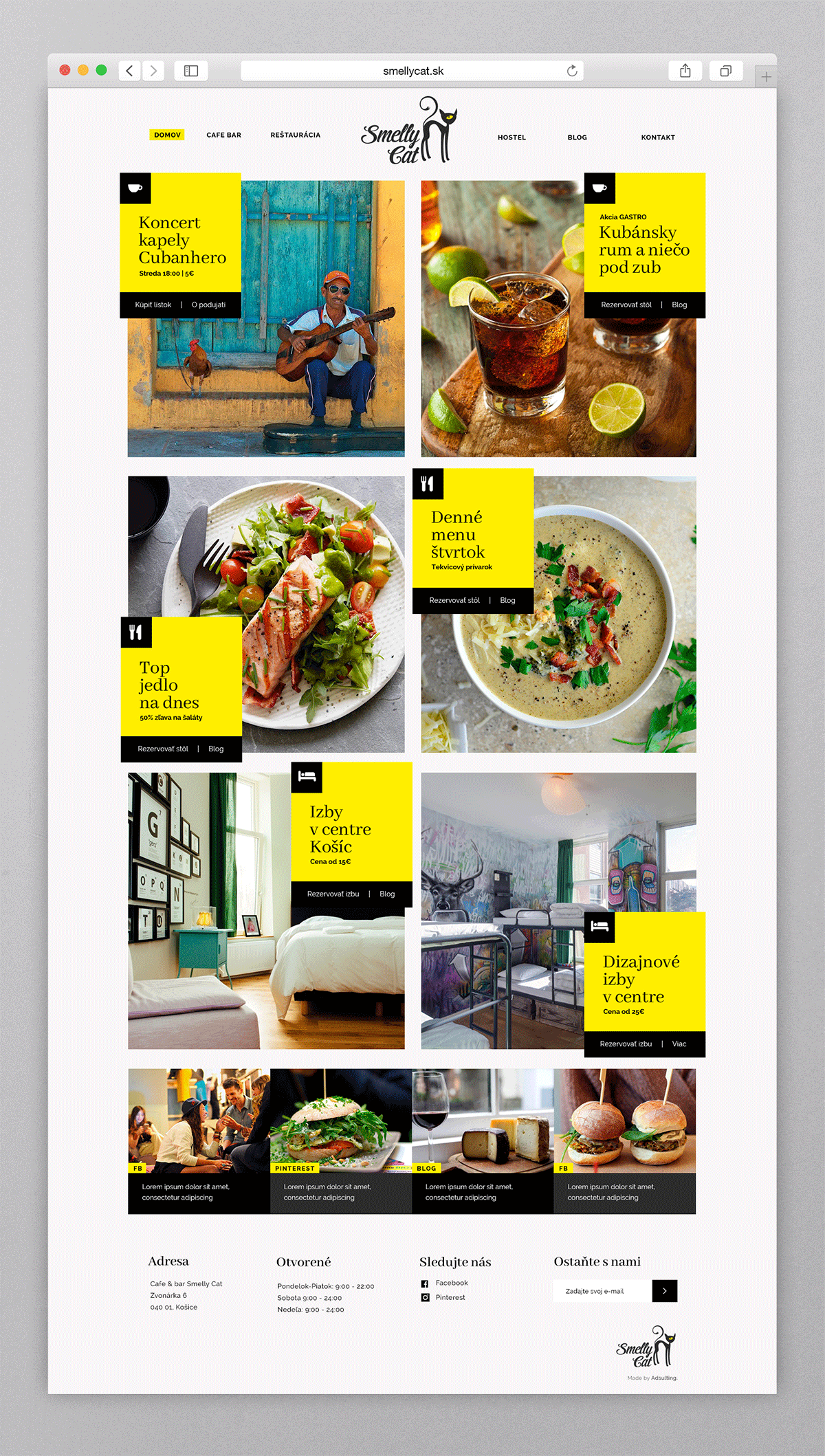This screenshot has width=825, height=1456.
Task: Open the Kontakt page
Action: pos(658,137)
